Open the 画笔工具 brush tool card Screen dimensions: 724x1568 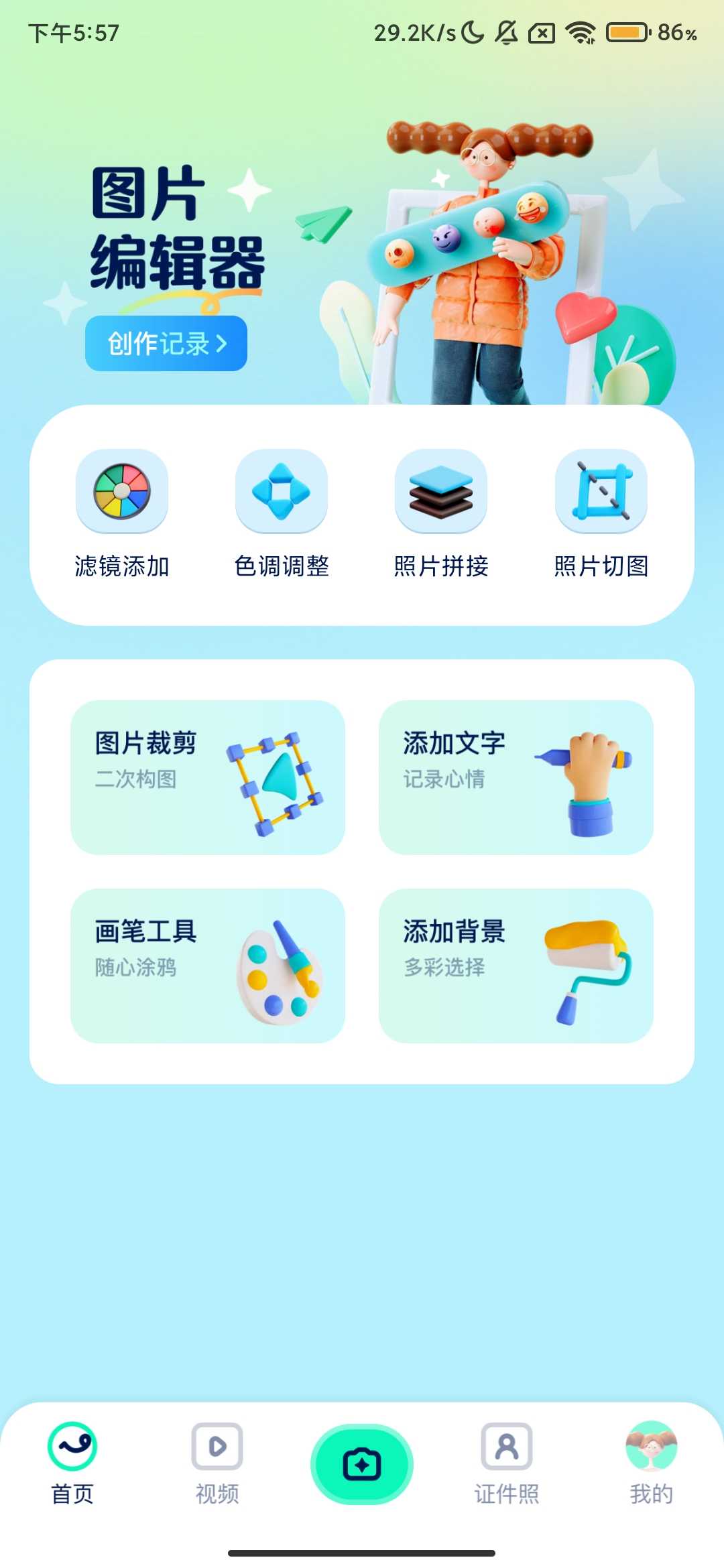[208, 966]
